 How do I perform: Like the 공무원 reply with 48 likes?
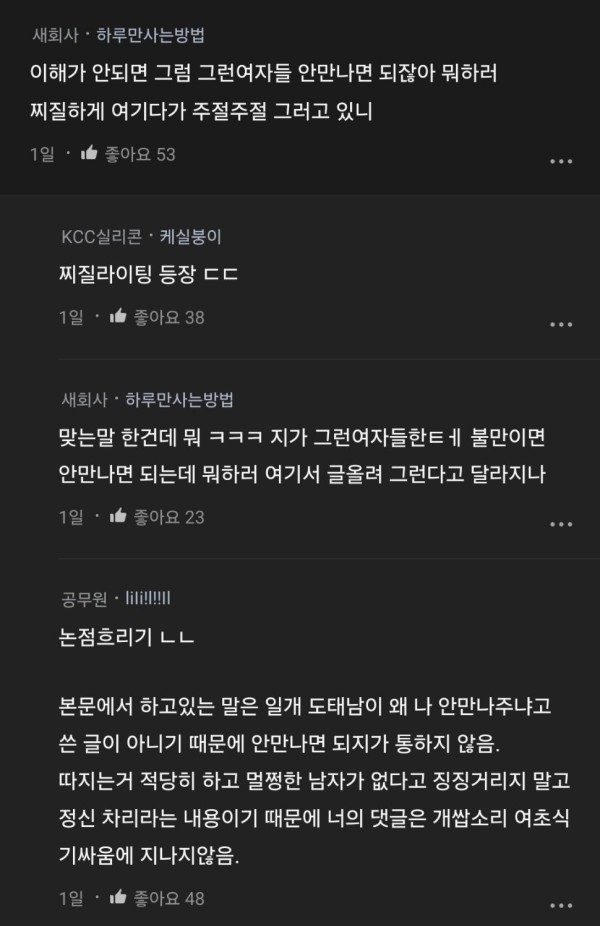(x=119, y=898)
